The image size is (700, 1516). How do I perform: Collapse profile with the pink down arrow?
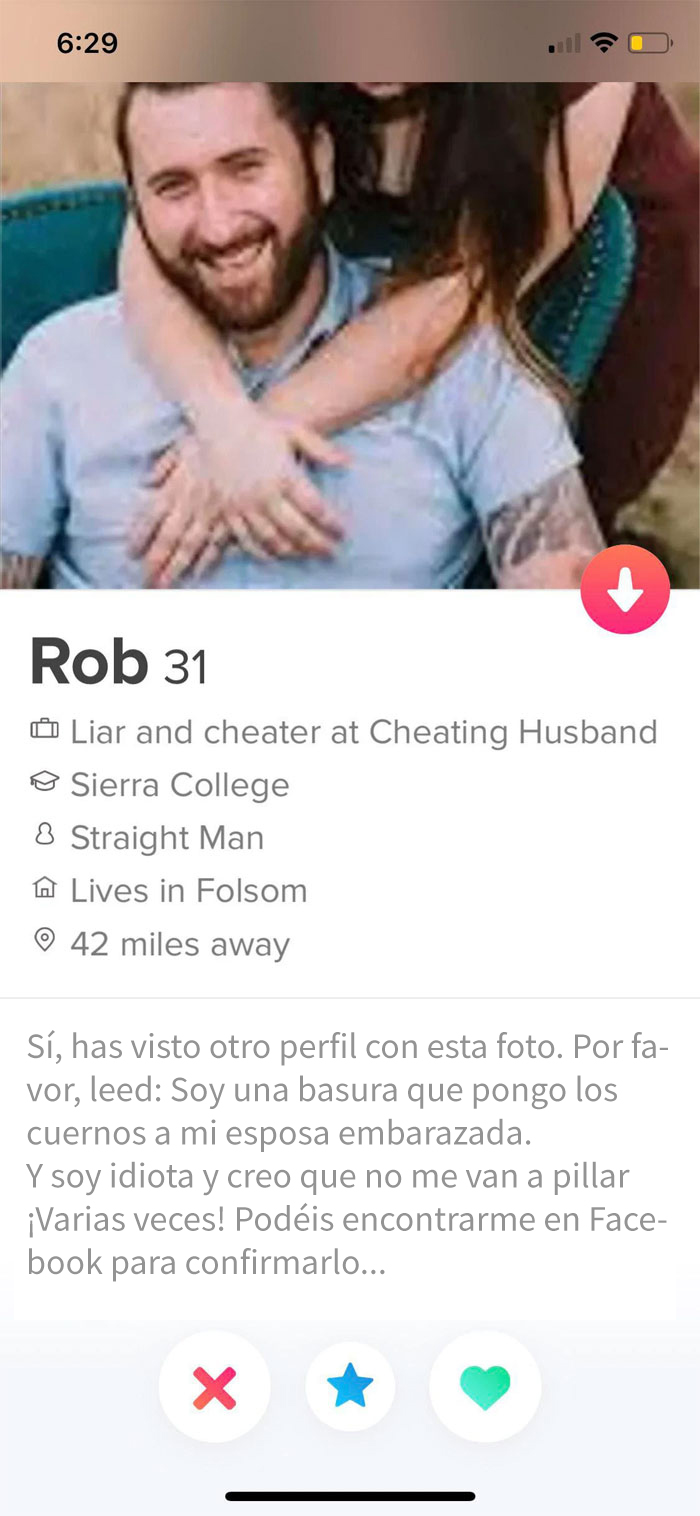(x=625, y=590)
